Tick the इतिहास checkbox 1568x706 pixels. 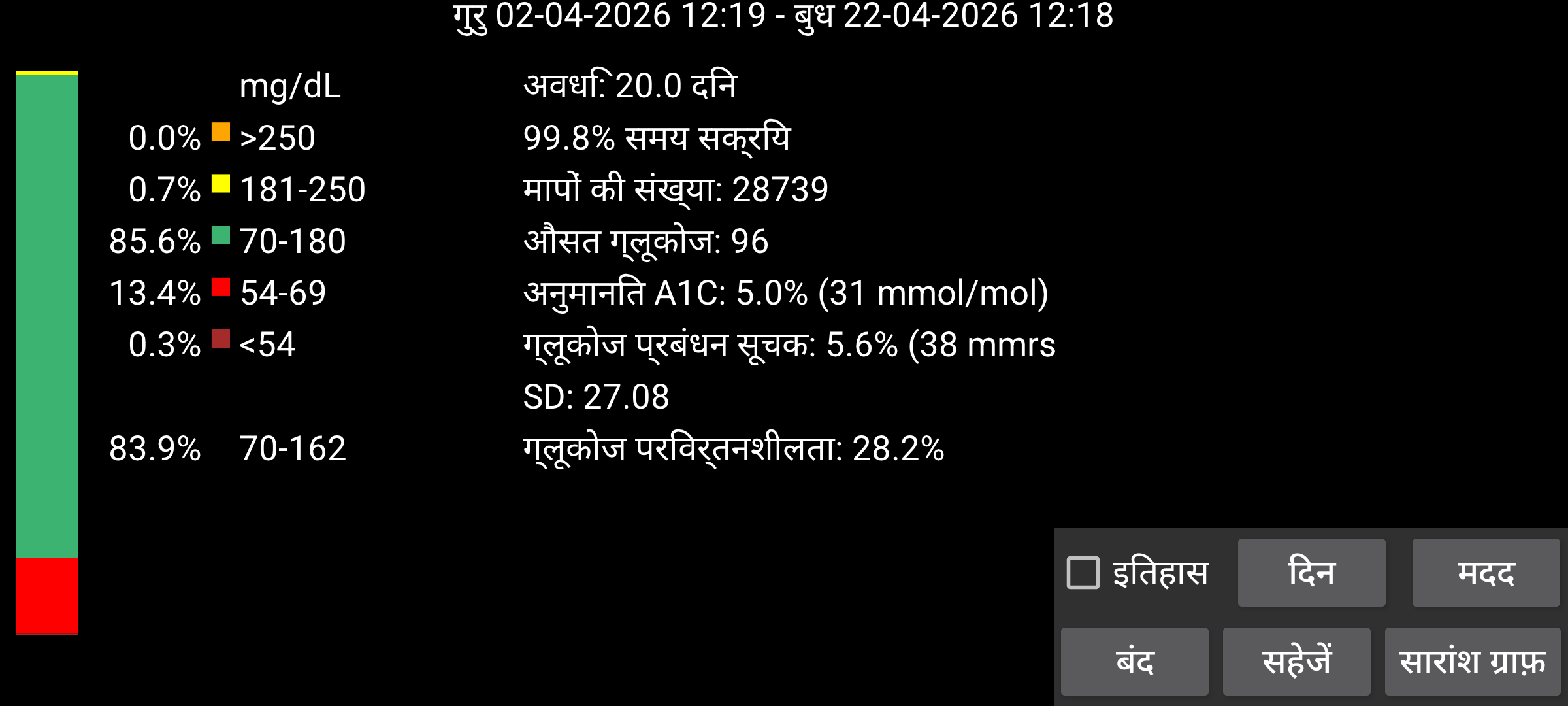click(x=1083, y=573)
